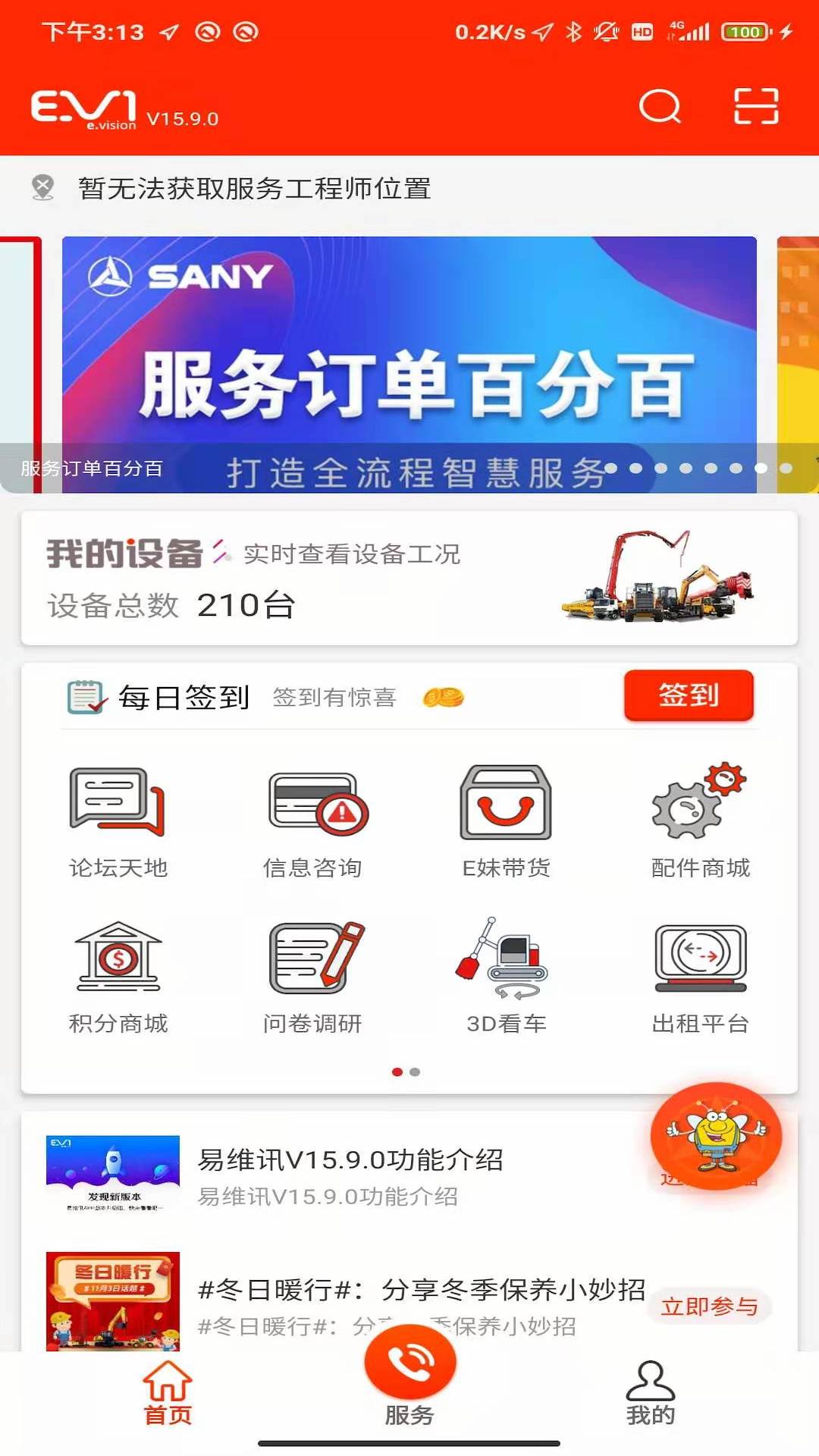Open 论坛天地 forum
819x1456 pixels.
tap(118, 821)
